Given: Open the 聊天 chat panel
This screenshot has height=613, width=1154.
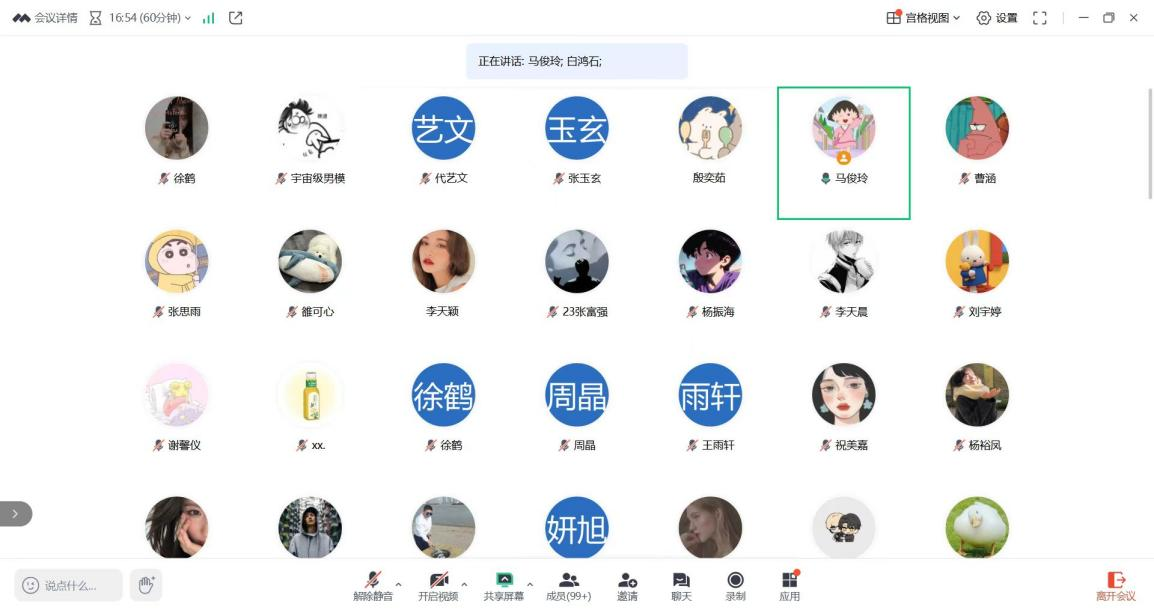Looking at the screenshot, I should [x=681, y=586].
